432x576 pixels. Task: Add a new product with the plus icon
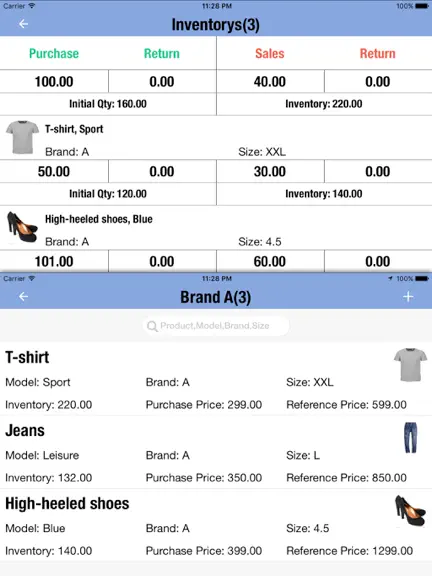pos(408,296)
